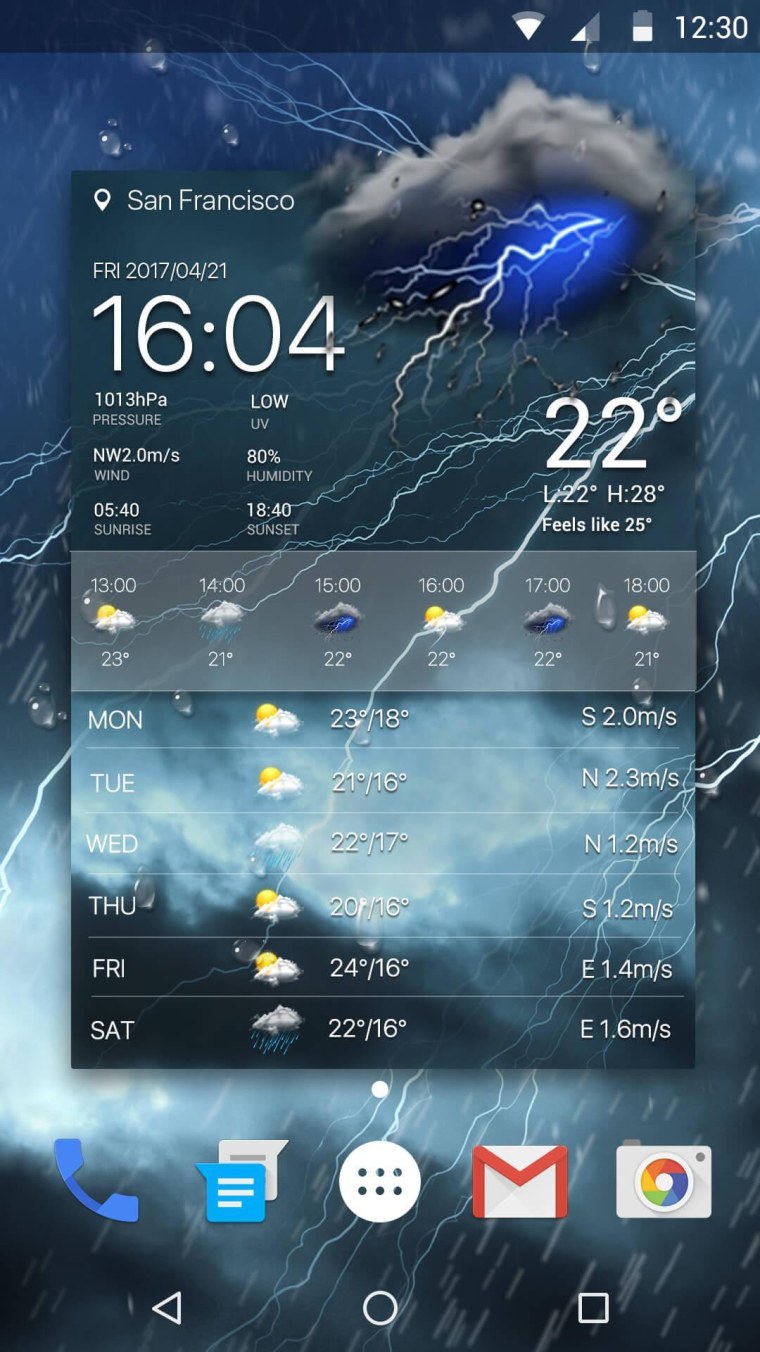This screenshot has height=1352, width=760.
Task: Open the Gmail app
Action: tap(520, 1181)
